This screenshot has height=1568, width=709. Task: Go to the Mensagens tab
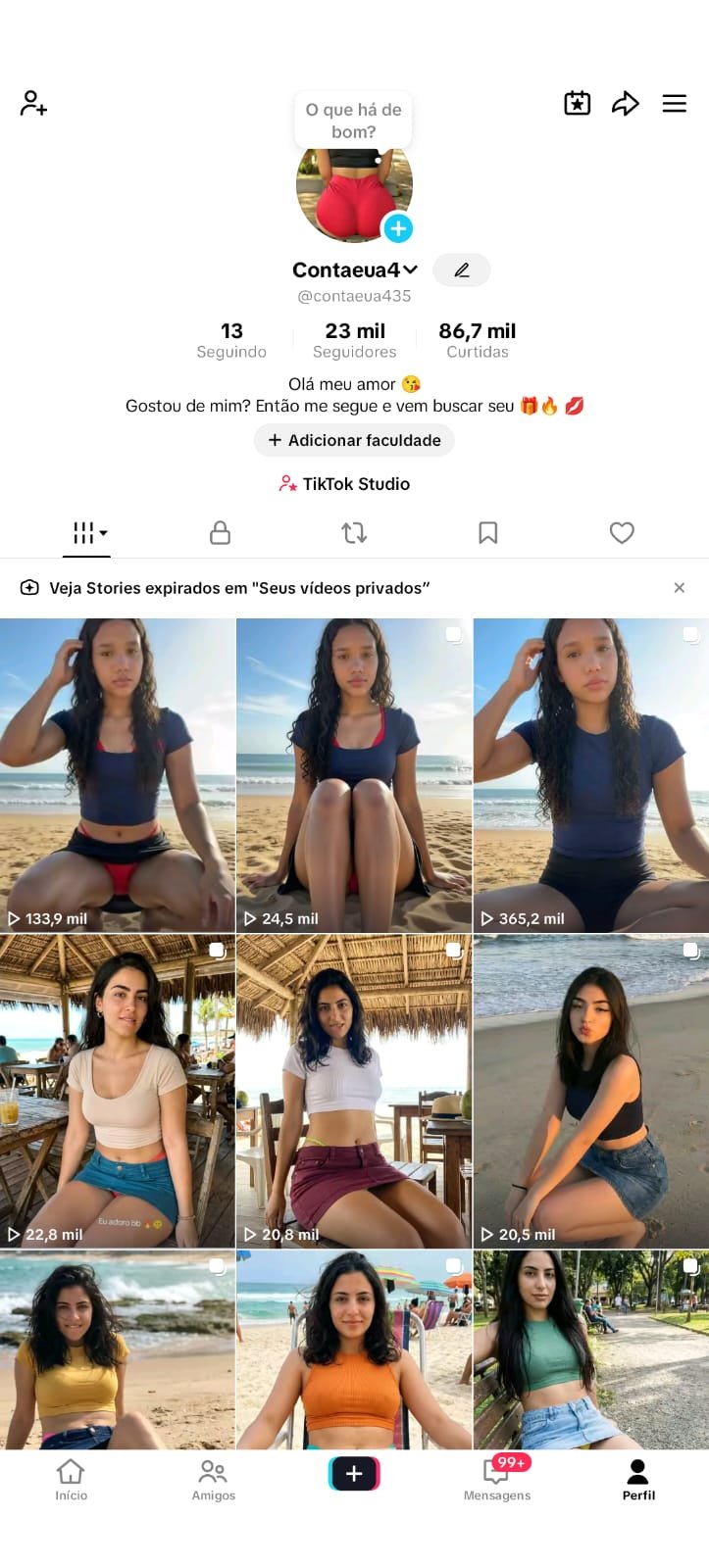coord(497,1478)
